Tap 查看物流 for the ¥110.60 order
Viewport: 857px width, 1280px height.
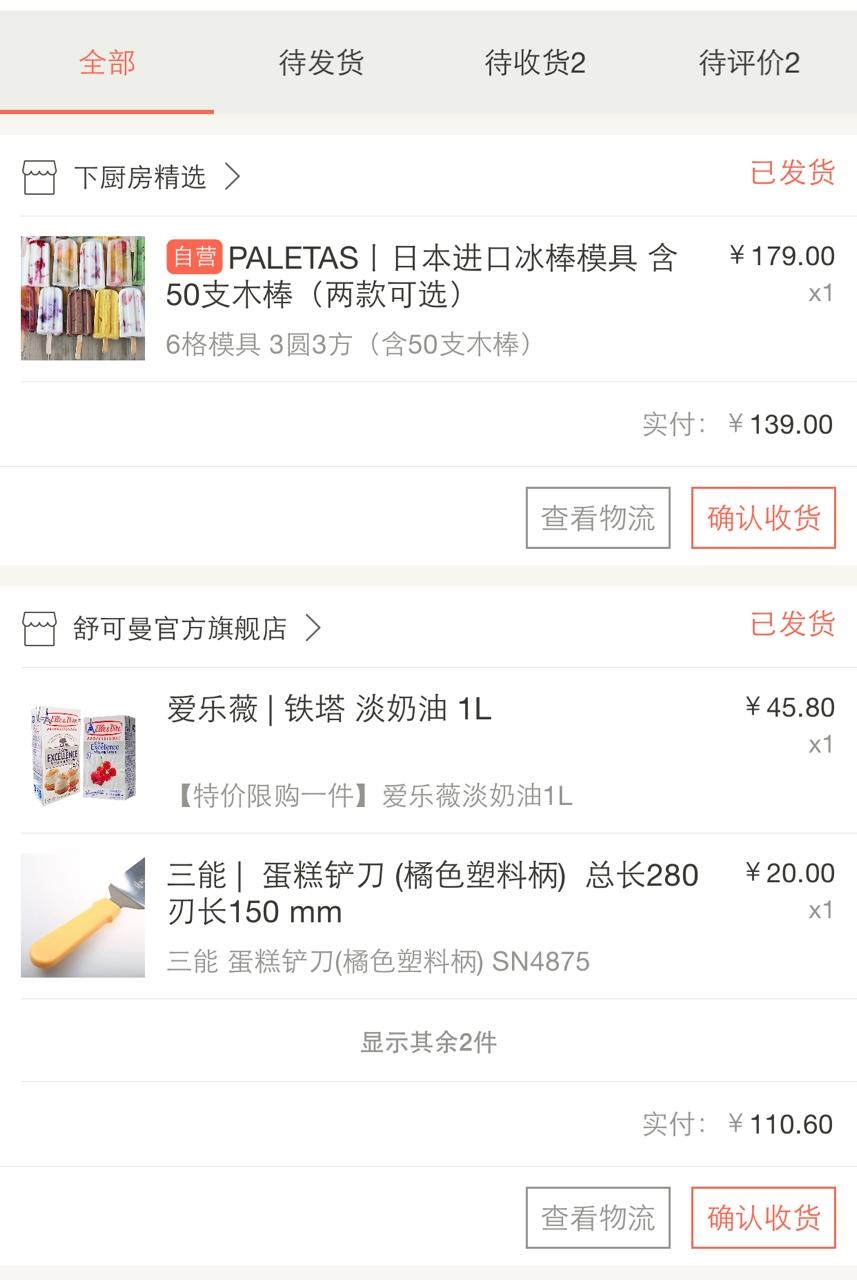598,1218
